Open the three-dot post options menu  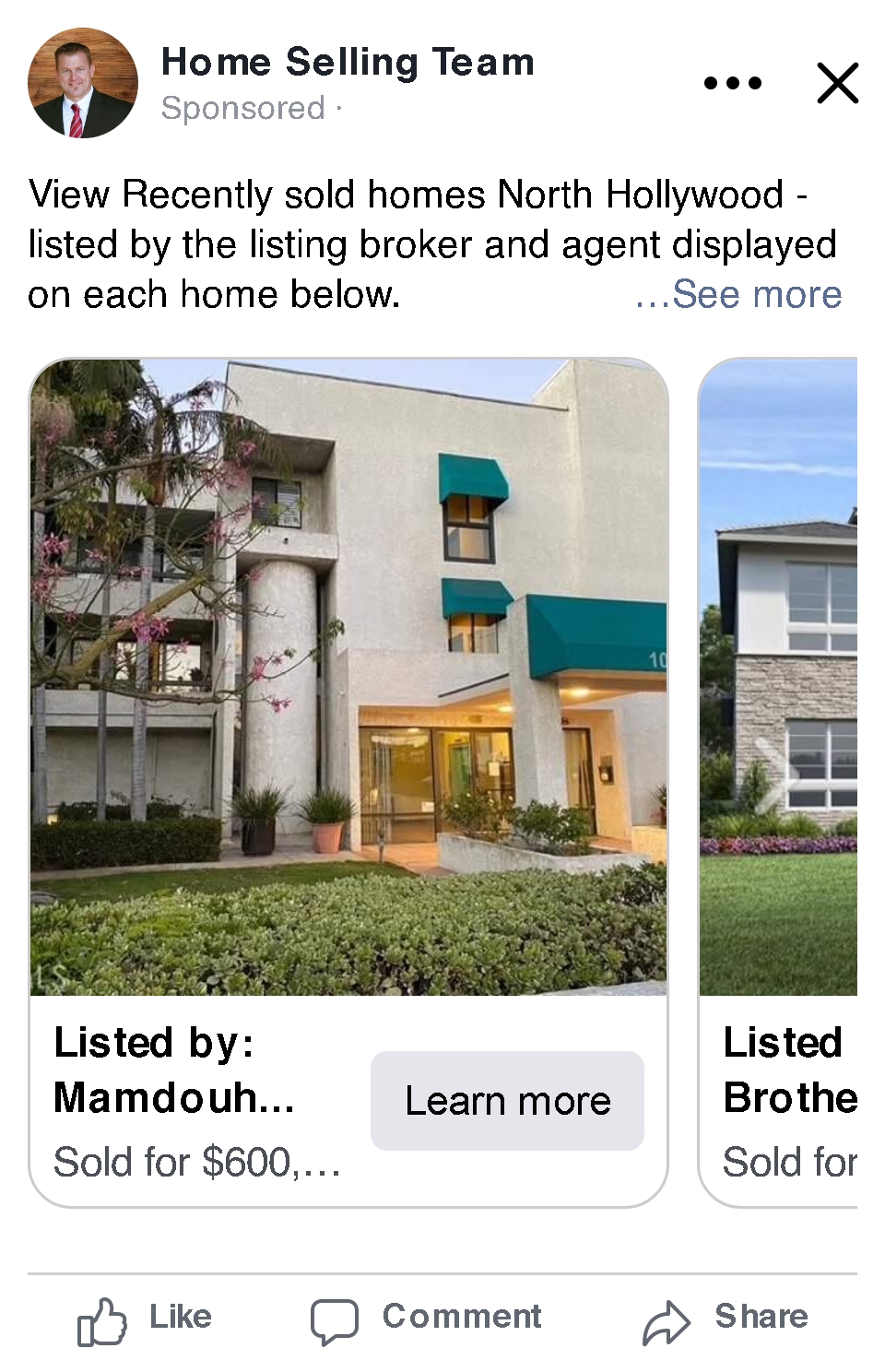point(733,83)
